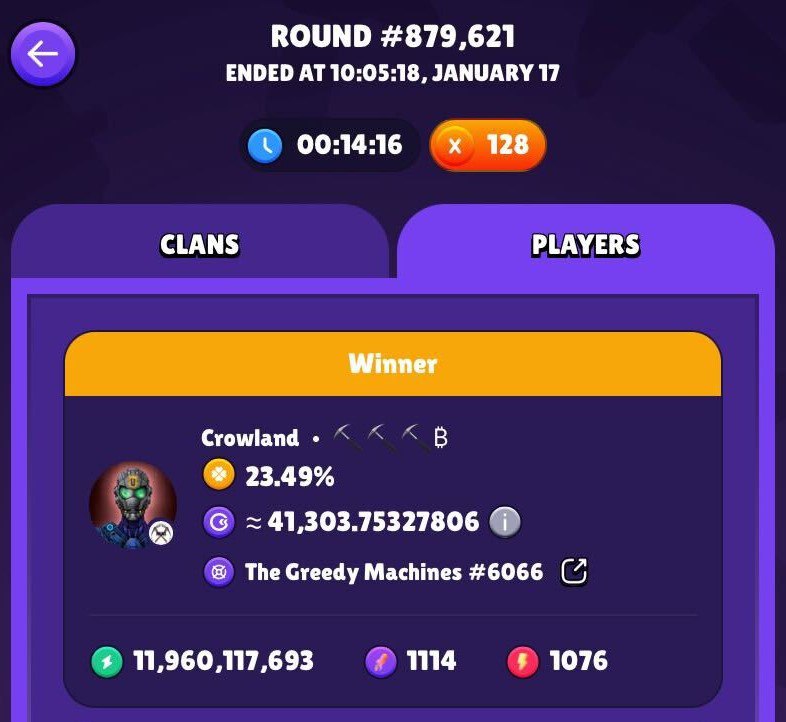Viewport: 786px width, 722px height.
Task: Go back using the purple arrow
Action: [x=43, y=55]
